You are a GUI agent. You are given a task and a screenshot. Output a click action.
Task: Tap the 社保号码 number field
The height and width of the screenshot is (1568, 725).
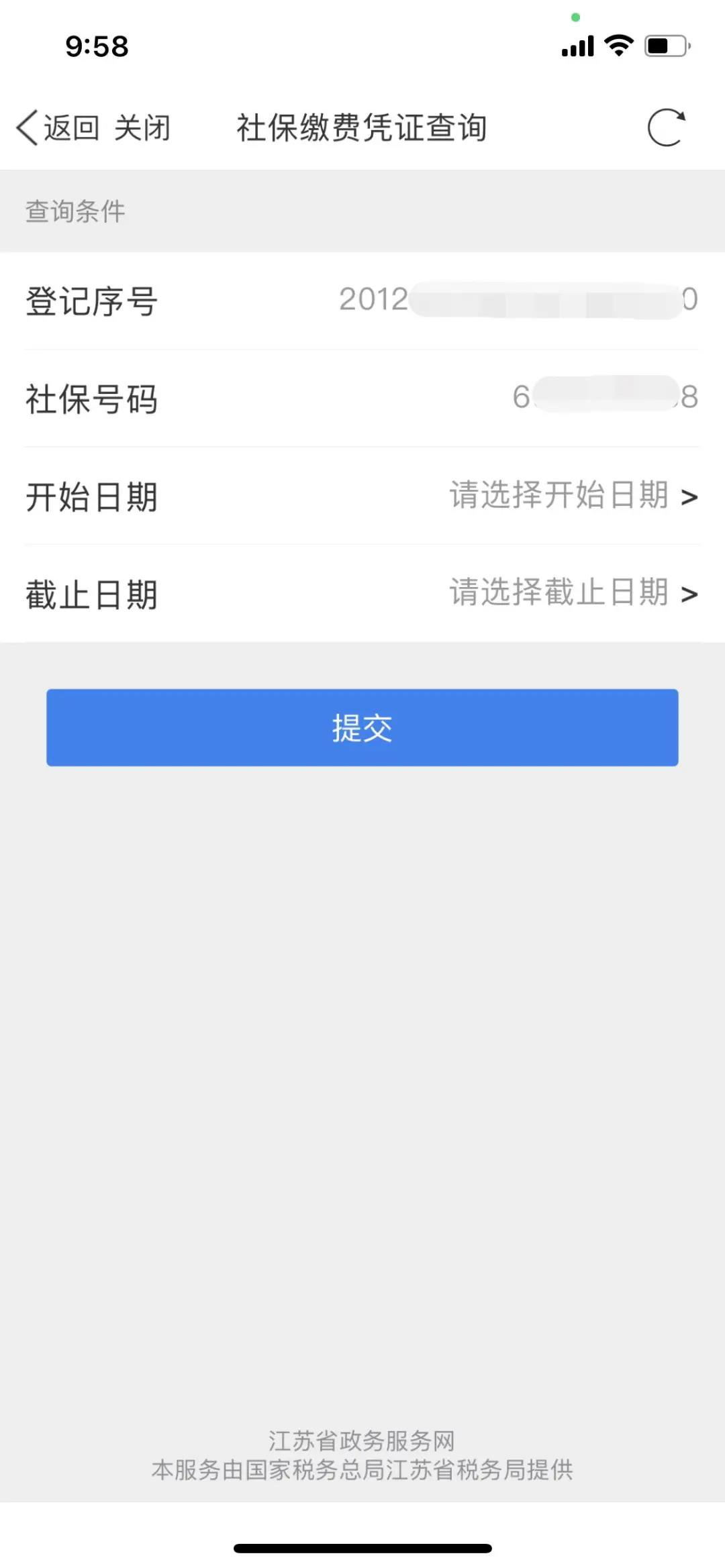pyautogui.click(x=604, y=397)
